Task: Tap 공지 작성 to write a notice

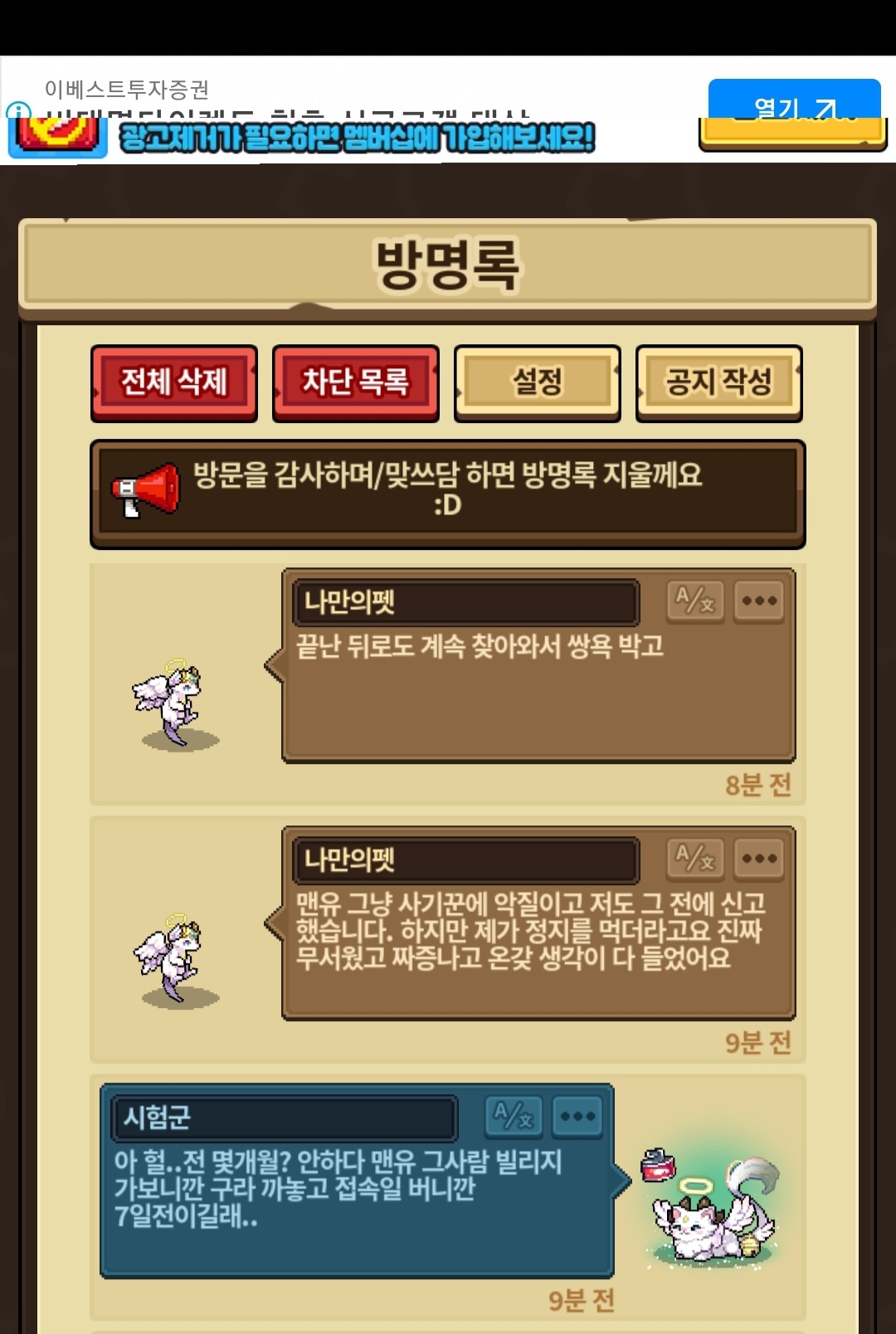Action: click(x=718, y=383)
